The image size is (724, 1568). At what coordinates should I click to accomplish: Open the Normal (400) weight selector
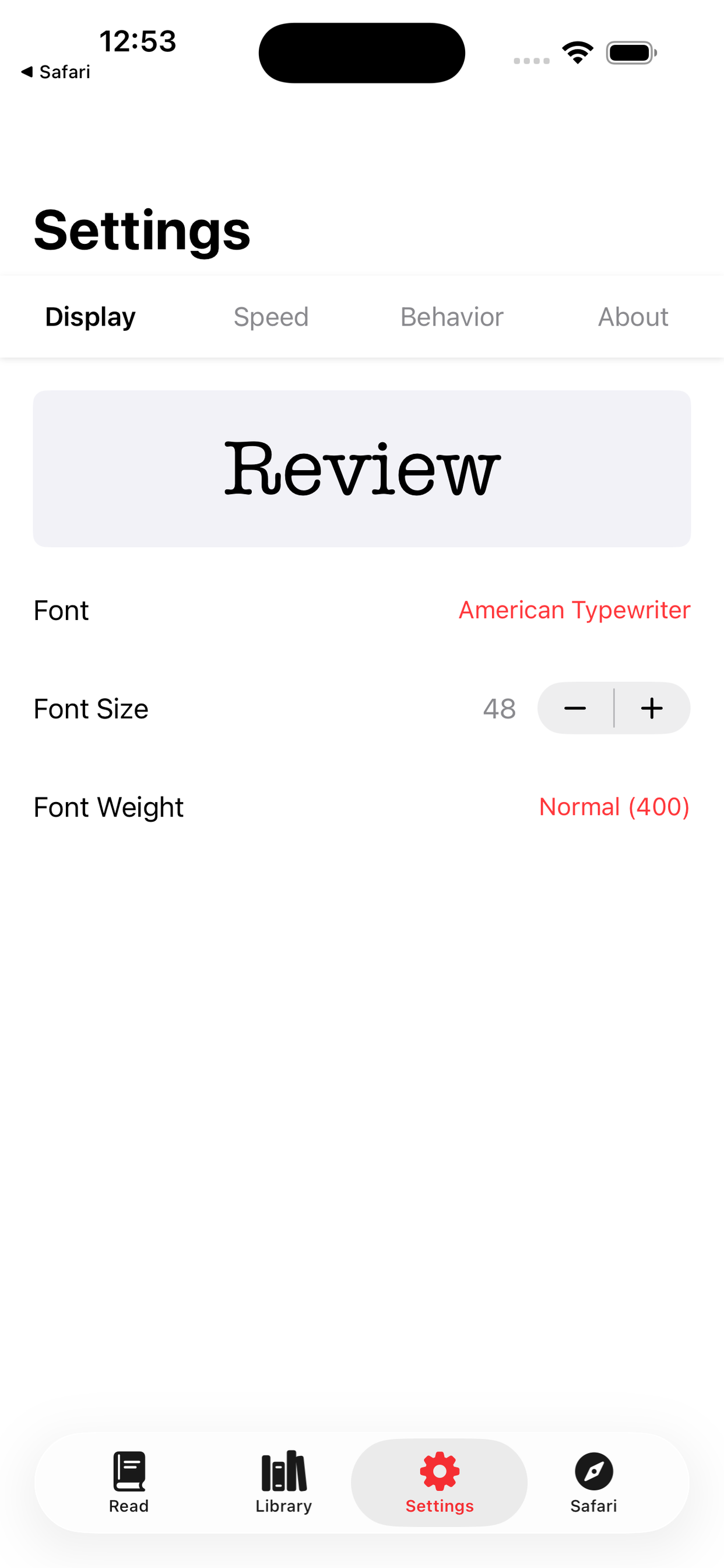614,807
